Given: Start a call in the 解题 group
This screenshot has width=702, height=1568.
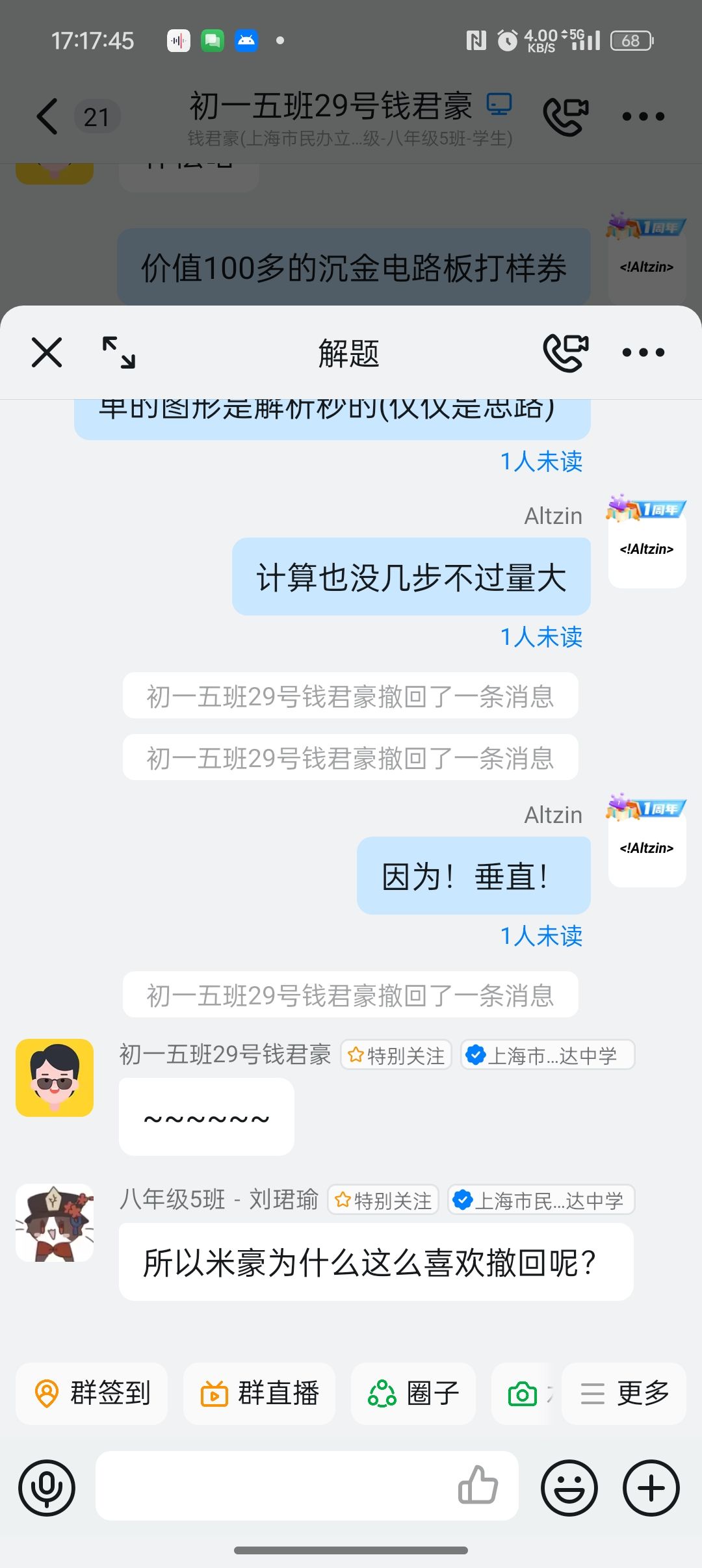Looking at the screenshot, I should pos(565,353).
